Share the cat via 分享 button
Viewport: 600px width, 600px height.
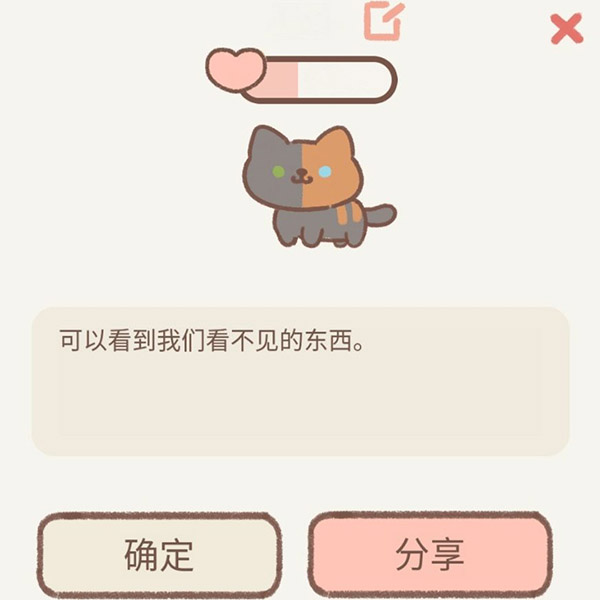coord(429,554)
